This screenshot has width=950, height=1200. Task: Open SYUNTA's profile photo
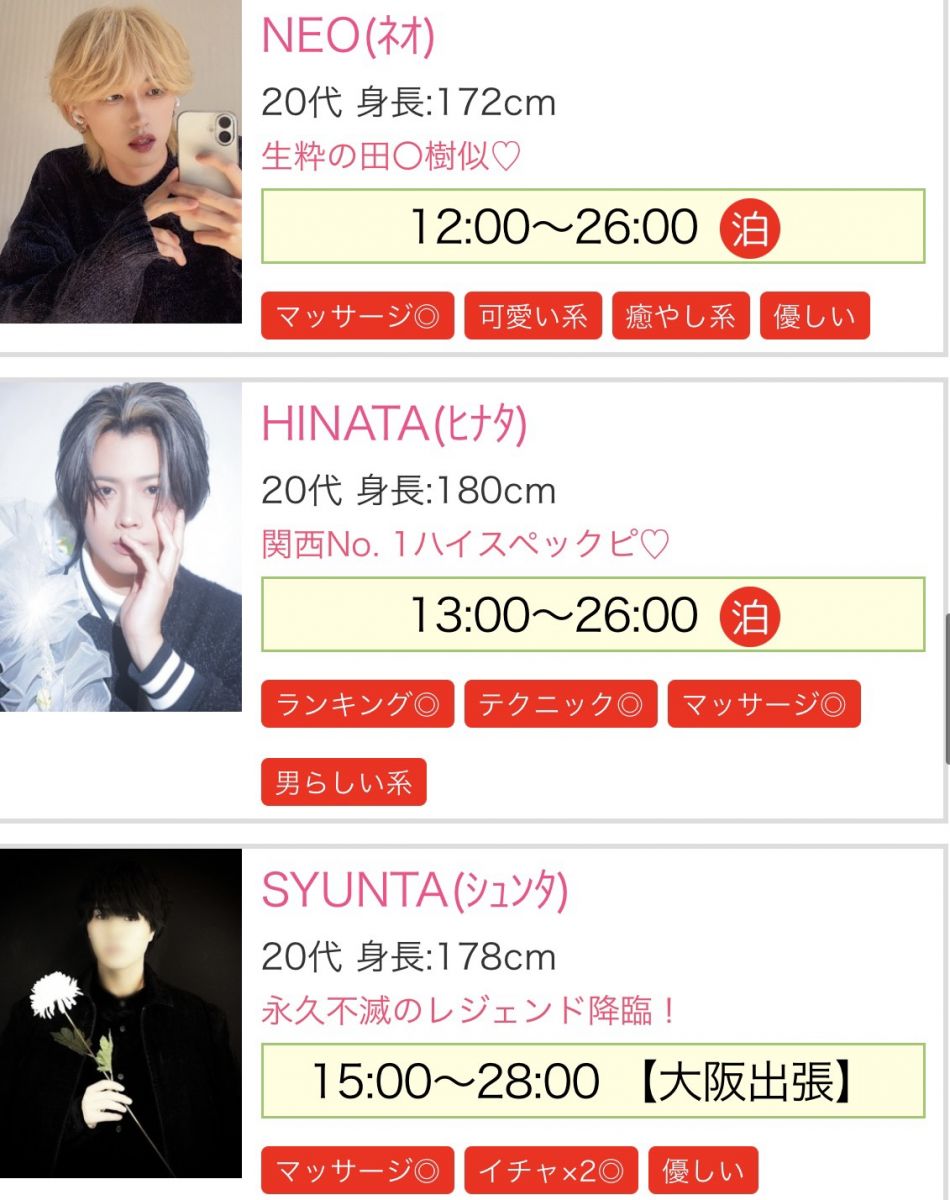120,1012
